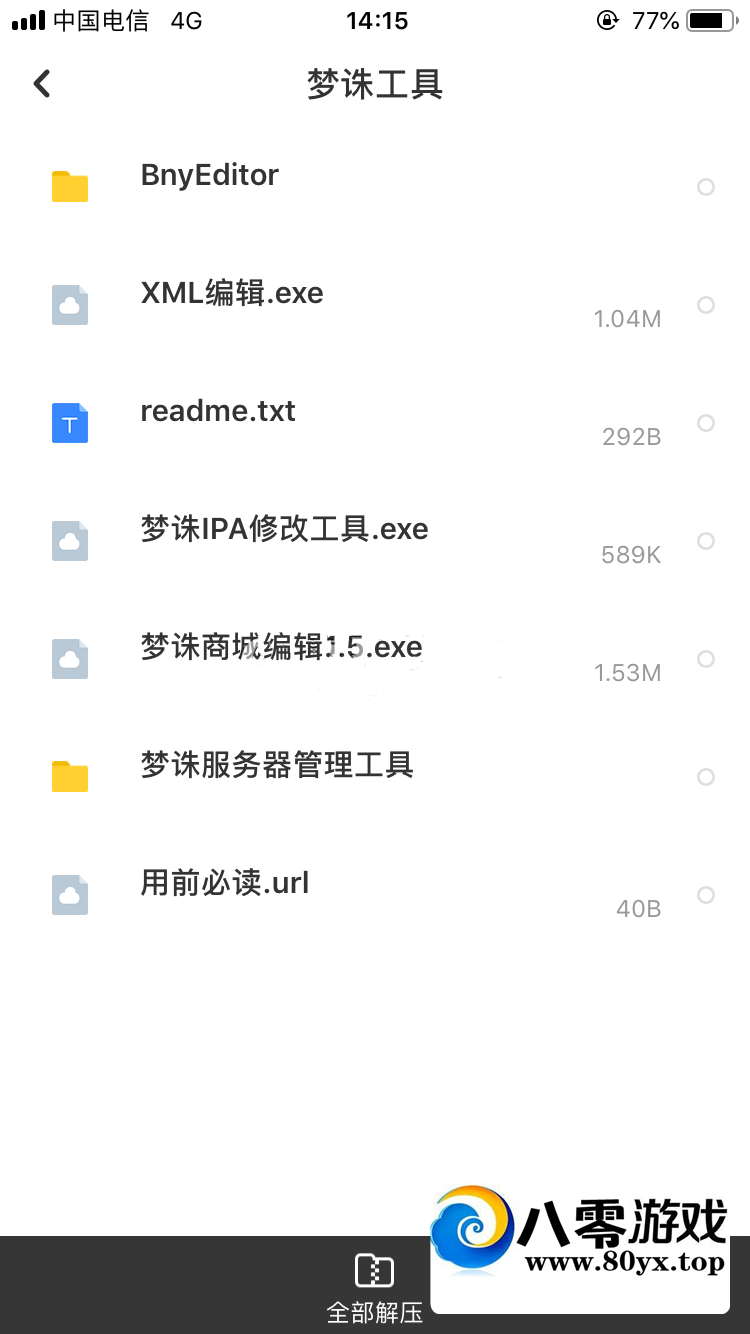Check the circle next to 用前必读.url
The width and height of the screenshot is (750, 1334).
pos(706,894)
